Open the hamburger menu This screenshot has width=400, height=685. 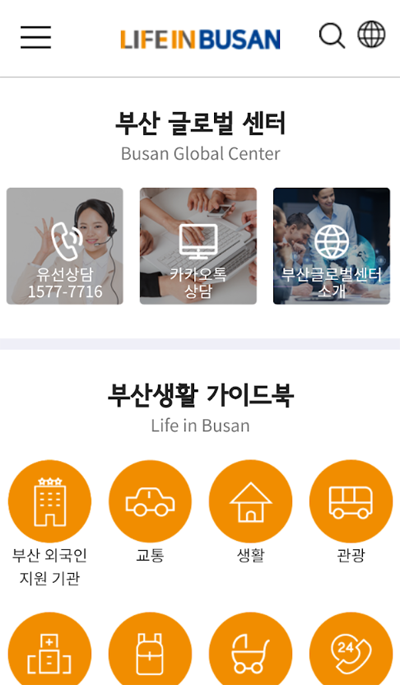[36, 37]
